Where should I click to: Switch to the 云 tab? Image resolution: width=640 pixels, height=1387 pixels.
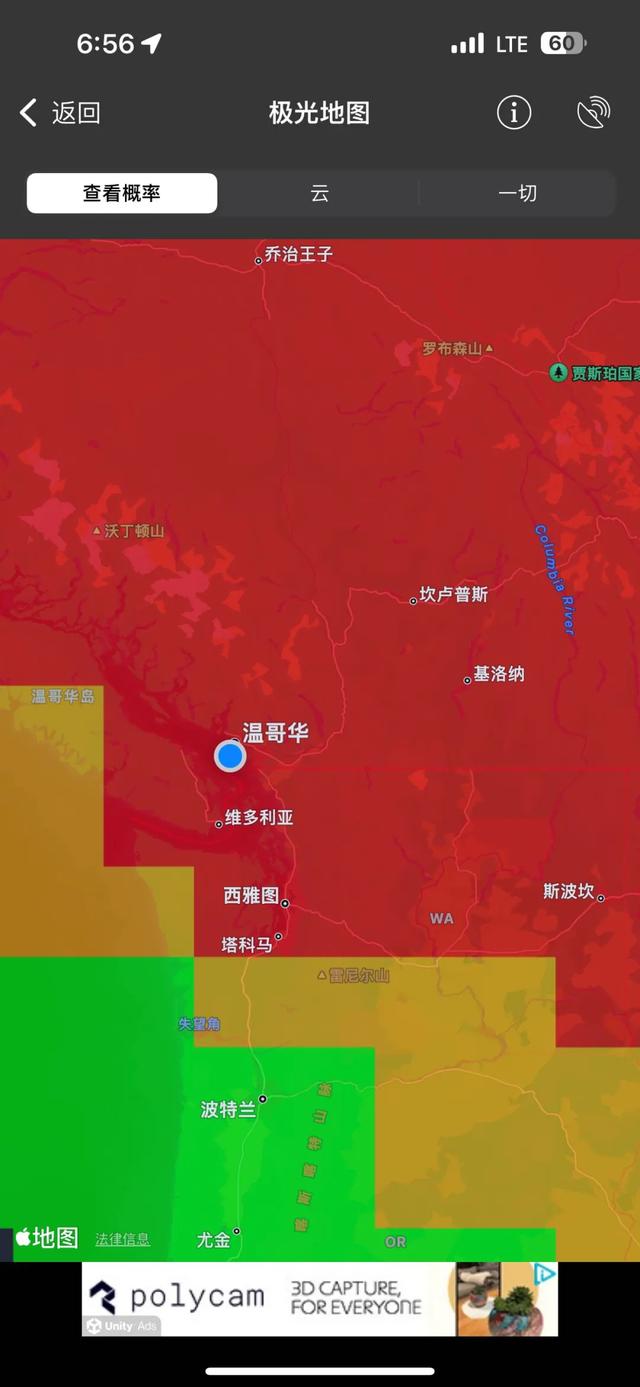[319, 193]
